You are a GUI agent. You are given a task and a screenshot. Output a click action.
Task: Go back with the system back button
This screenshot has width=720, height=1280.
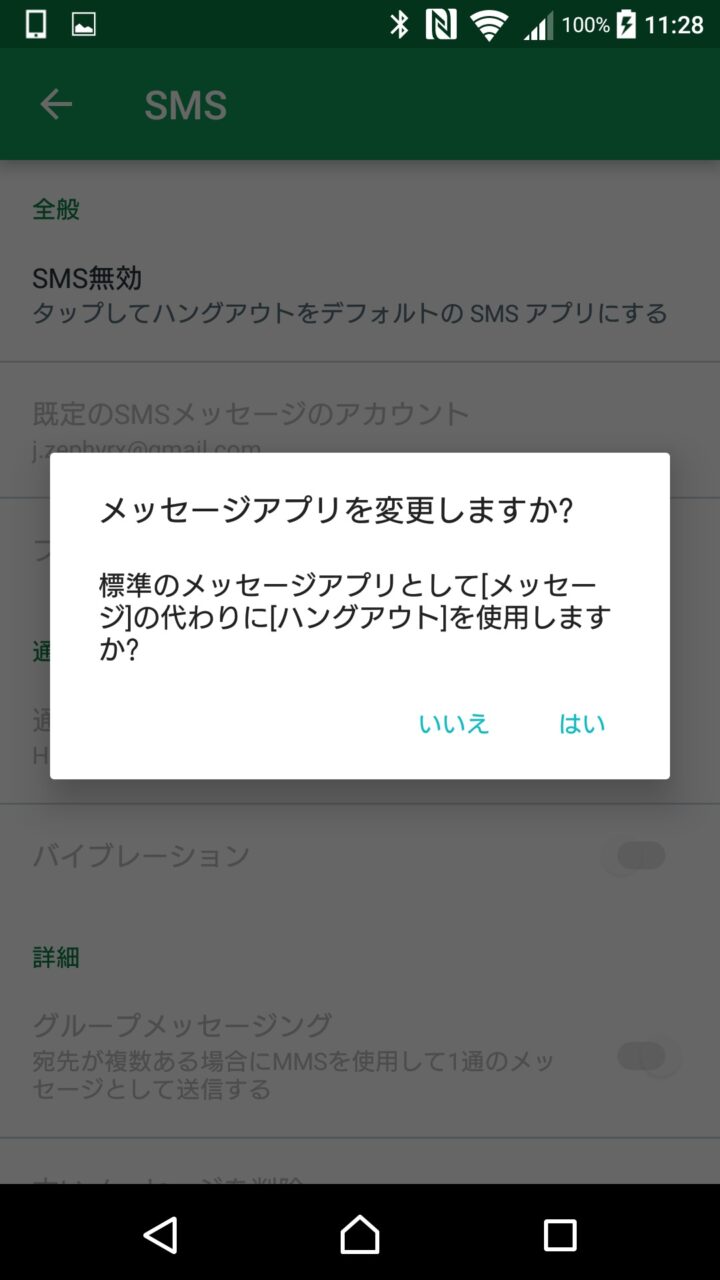point(161,1235)
